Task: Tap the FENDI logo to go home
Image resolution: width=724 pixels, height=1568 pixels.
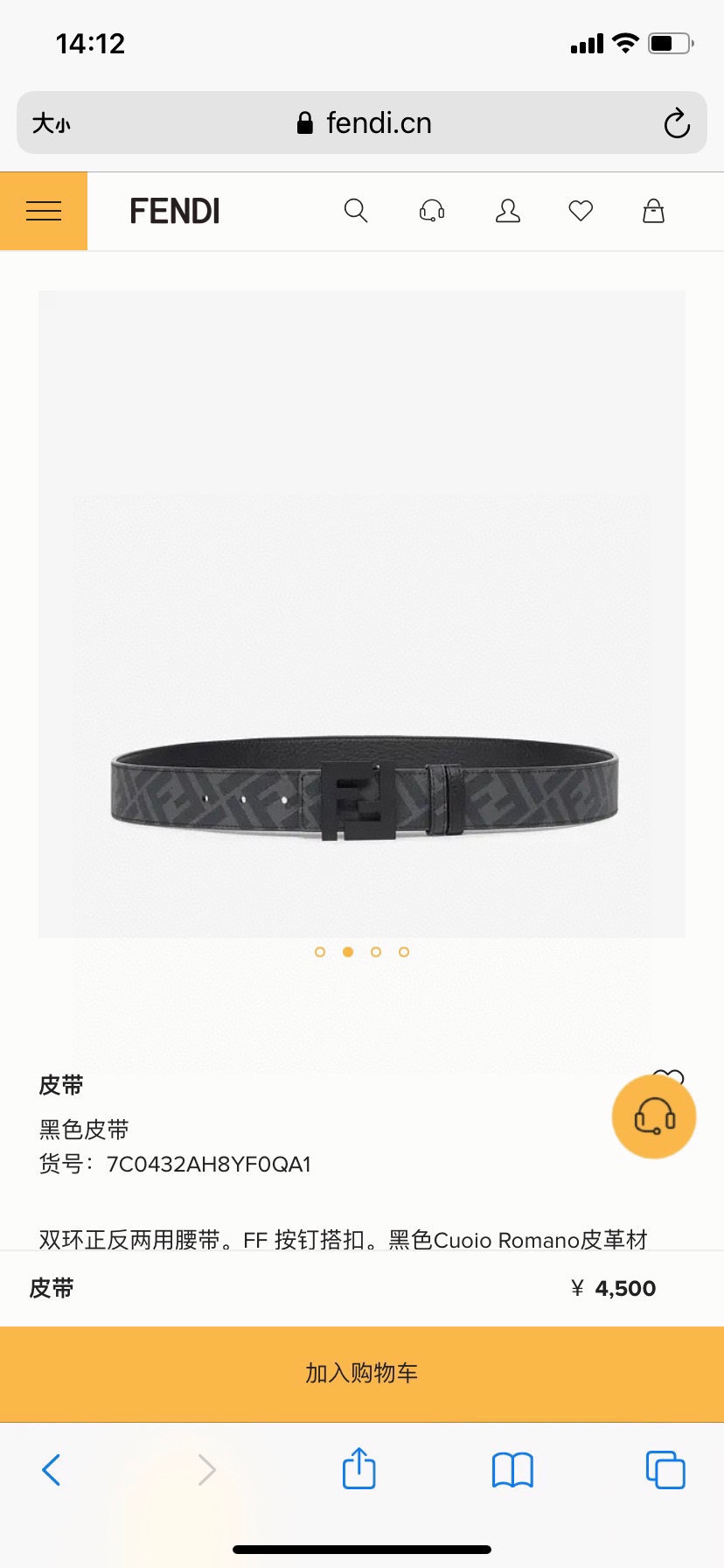Action: [x=175, y=211]
